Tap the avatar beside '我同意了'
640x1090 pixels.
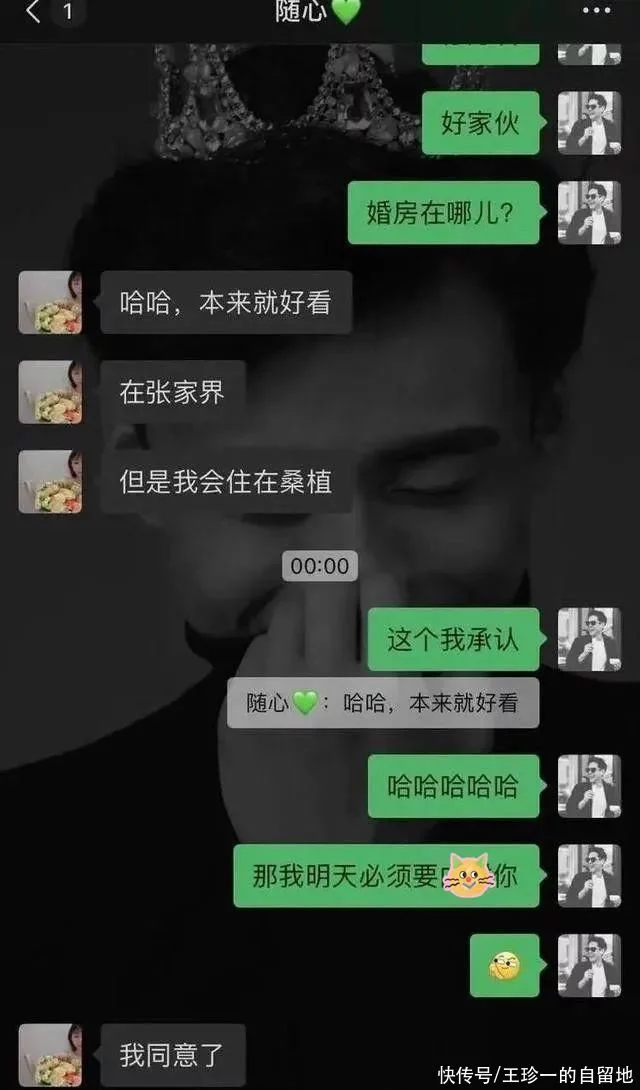(x=50, y=1055)
